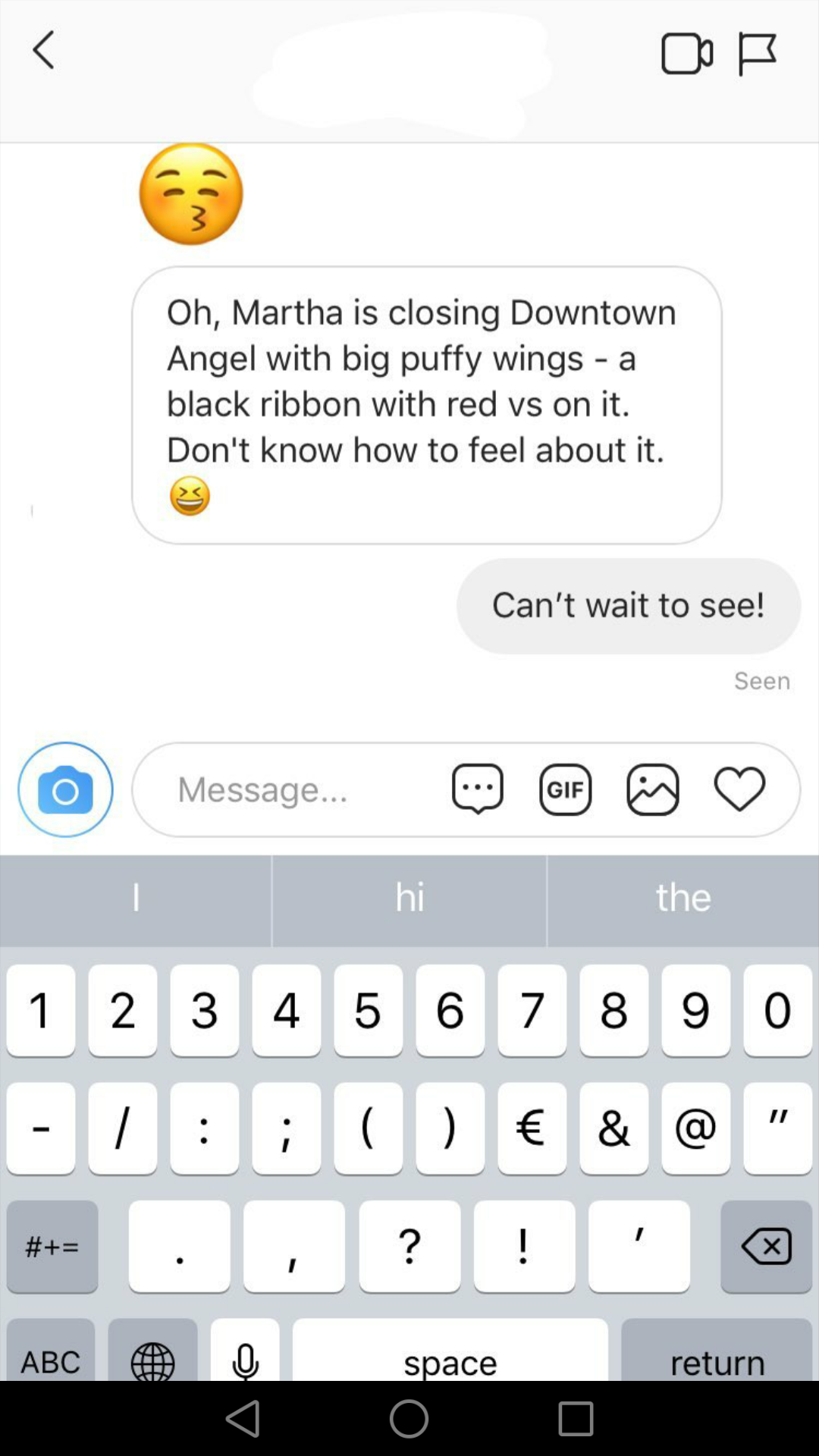
Task: Open the #+= symbols keyboard
Action: click(52, 1246)
